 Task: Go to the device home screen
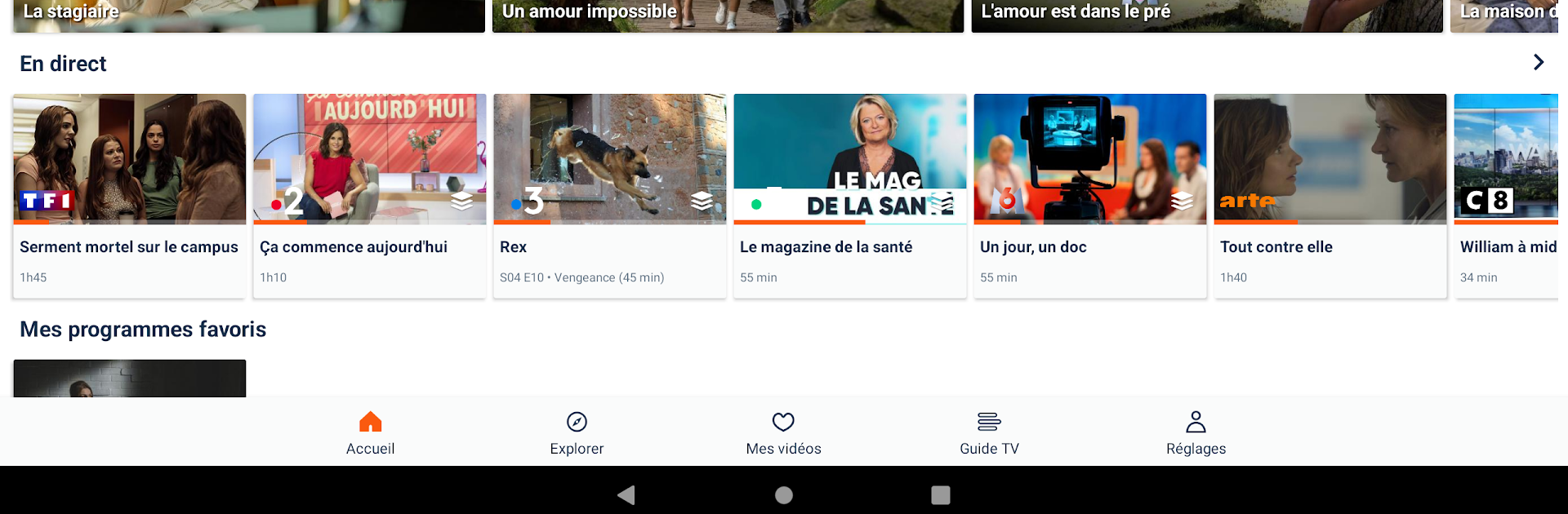pos(784,494)
